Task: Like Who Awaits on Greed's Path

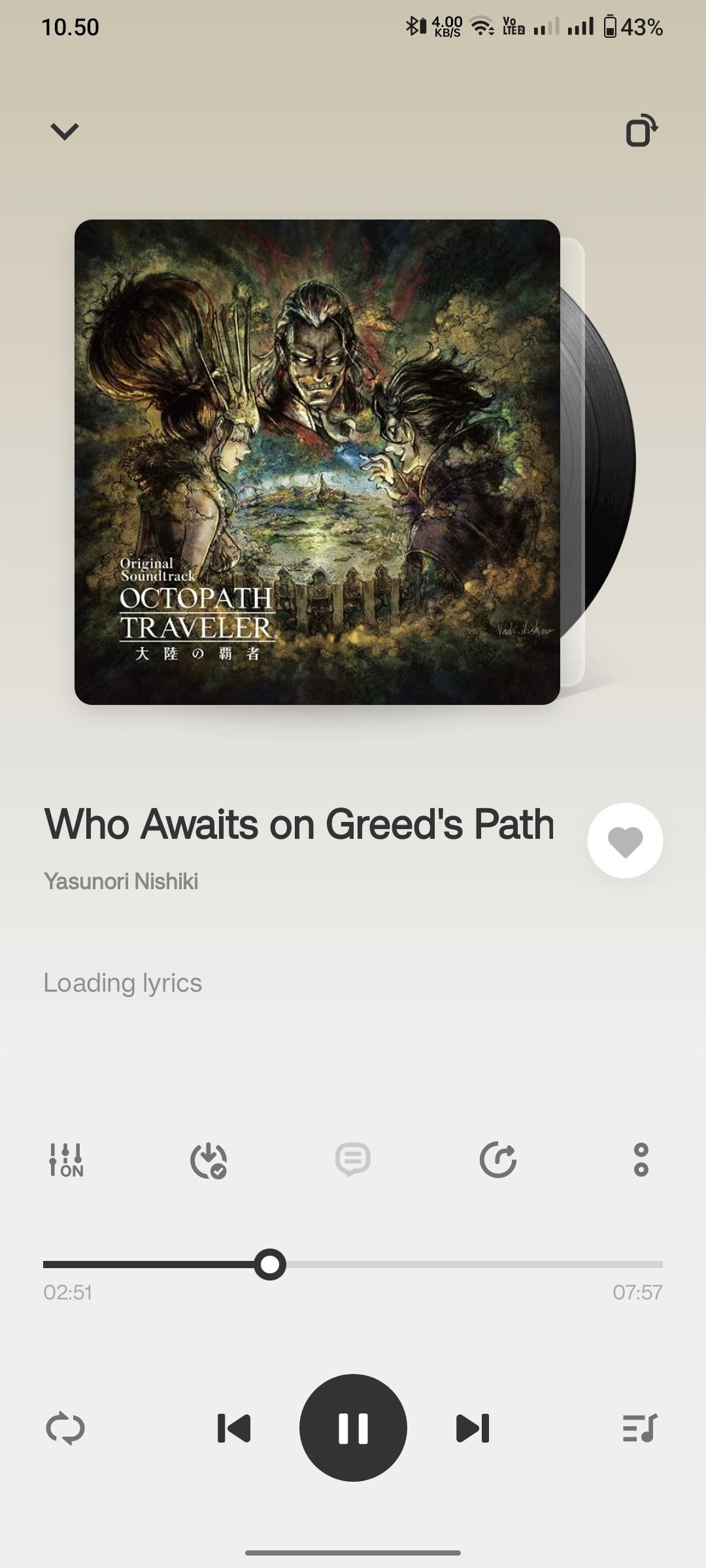Action: 625,840
